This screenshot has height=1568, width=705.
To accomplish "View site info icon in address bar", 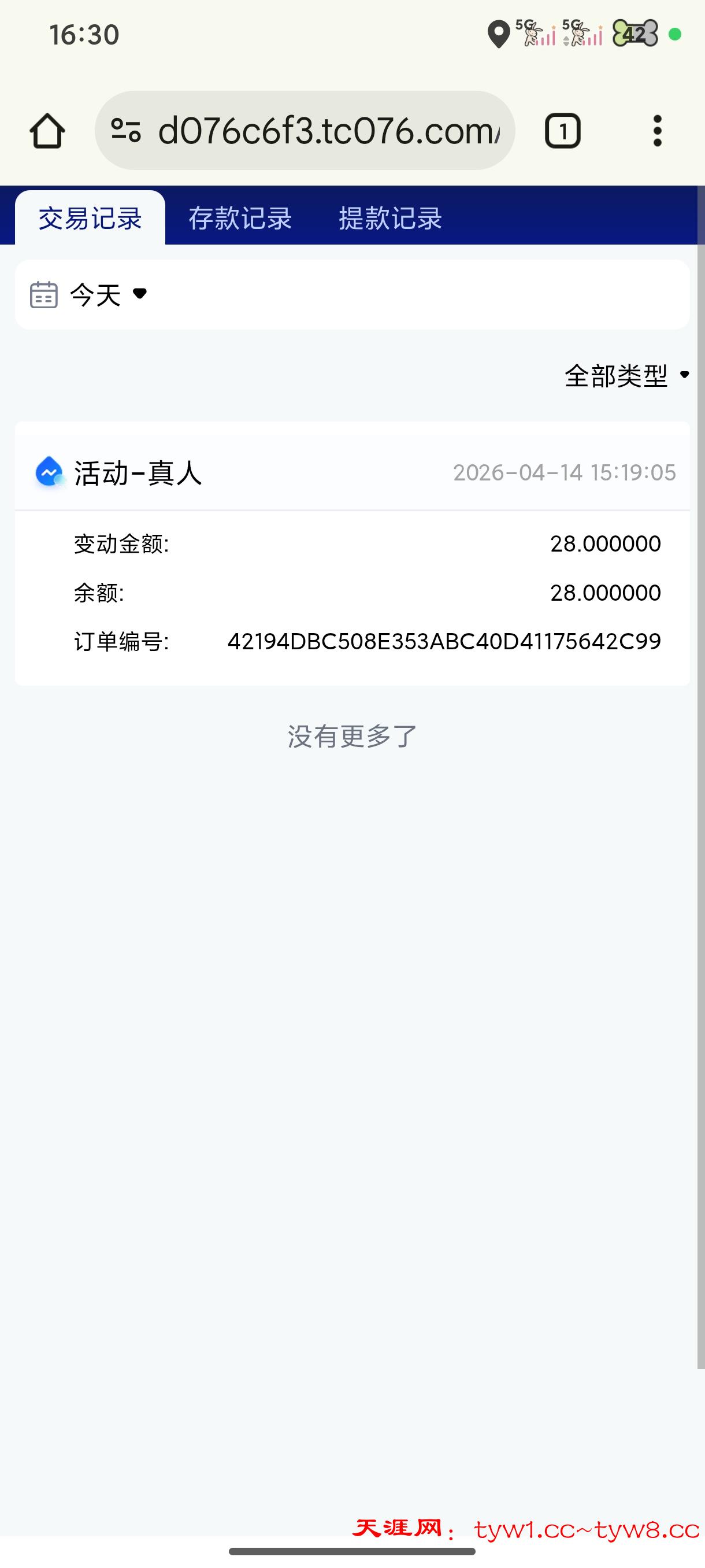I will coord(126,131).
